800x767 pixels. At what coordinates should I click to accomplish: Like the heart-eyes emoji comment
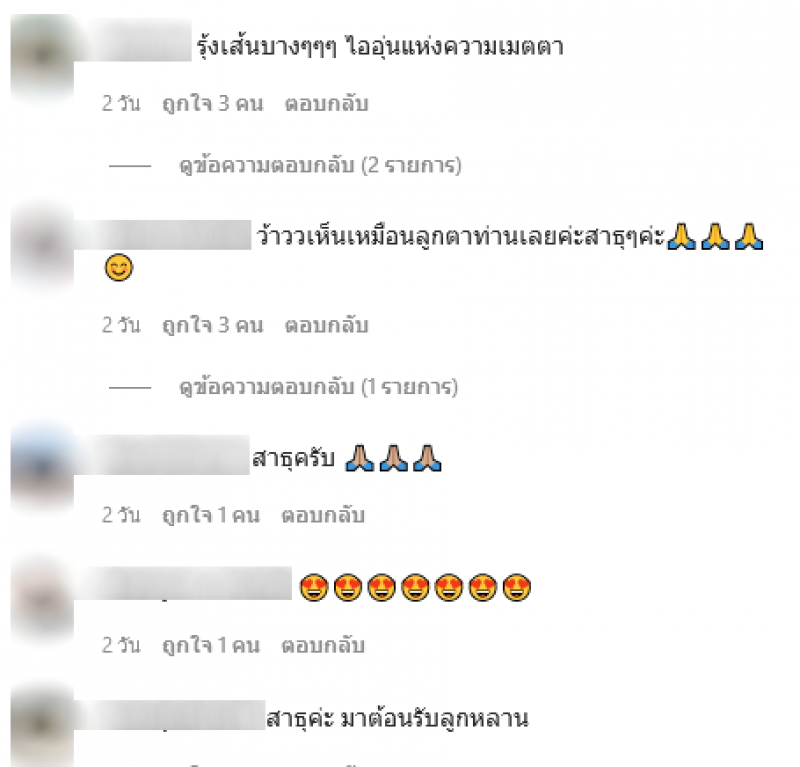point(210,645)
